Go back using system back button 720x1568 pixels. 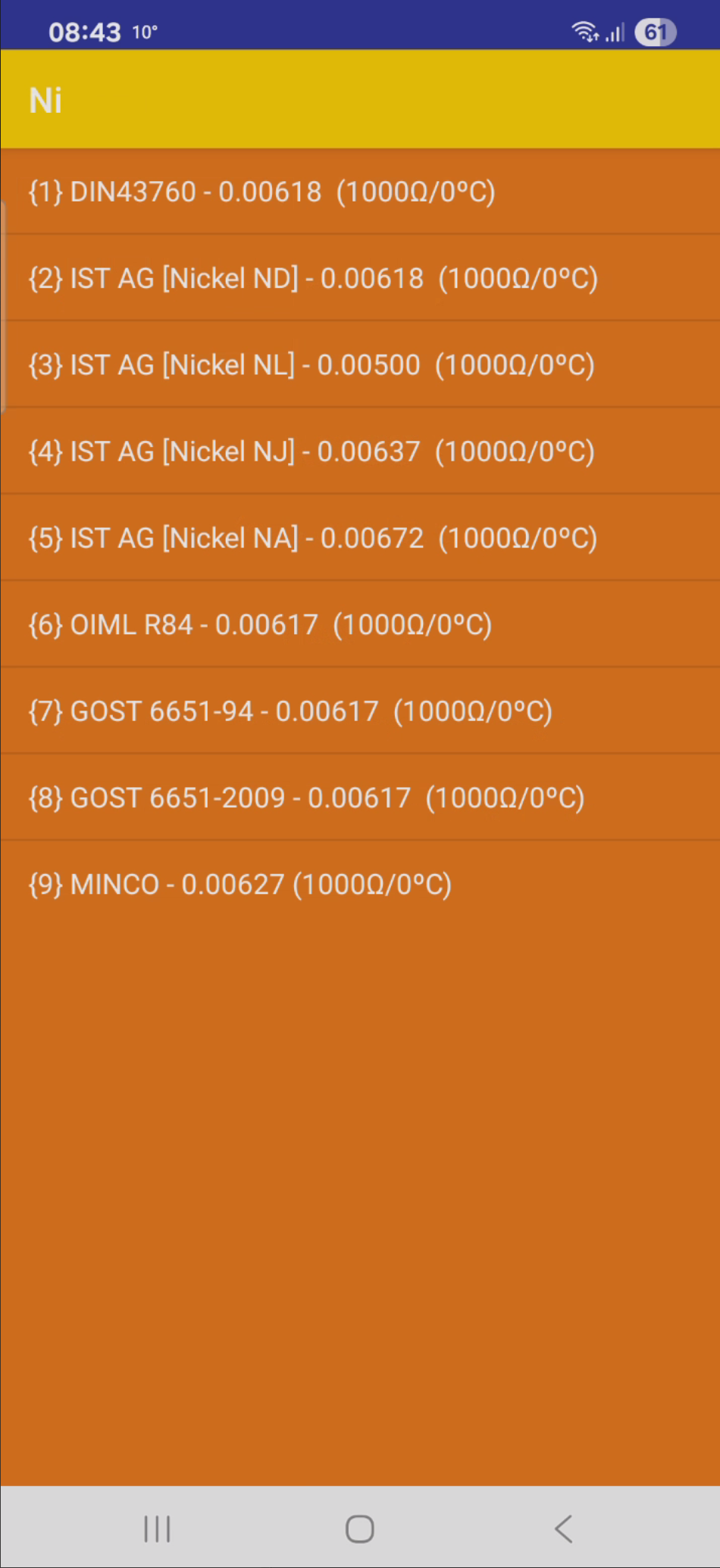click(x=563, y=1529)
